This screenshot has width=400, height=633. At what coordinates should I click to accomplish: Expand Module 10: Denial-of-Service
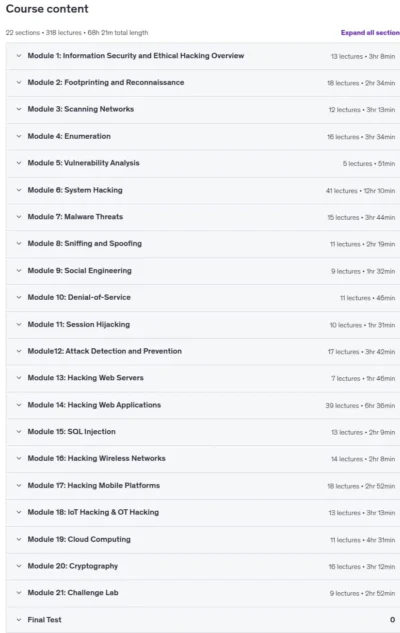tap(203, 298)
